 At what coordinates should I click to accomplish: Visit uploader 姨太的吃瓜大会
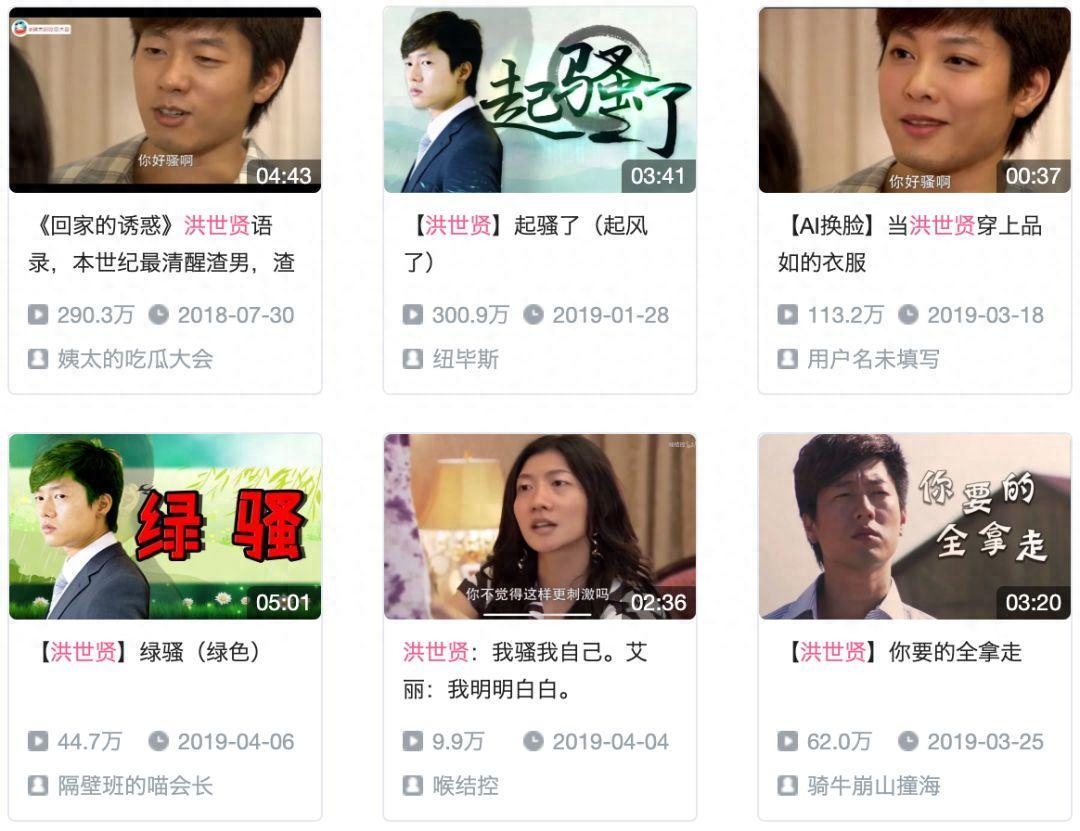(x=134, y=359)
